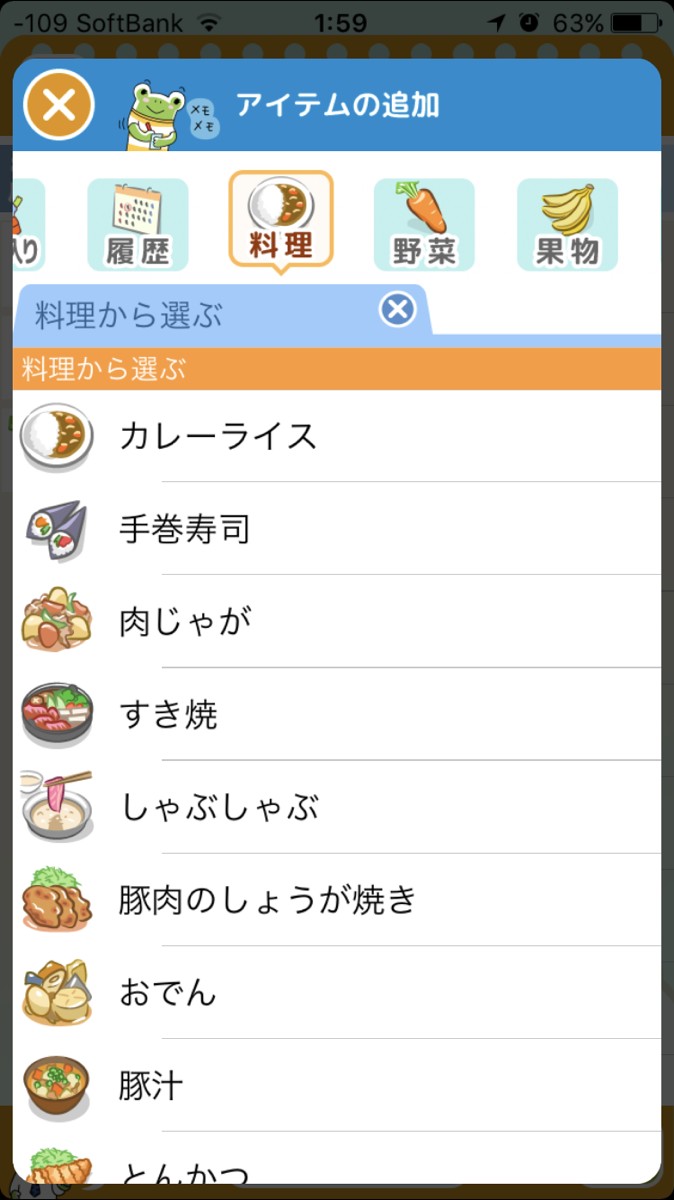Choose しゃぶしゃぶ from the list
The image size is (674, 1200).
click(x=336, y=808)
